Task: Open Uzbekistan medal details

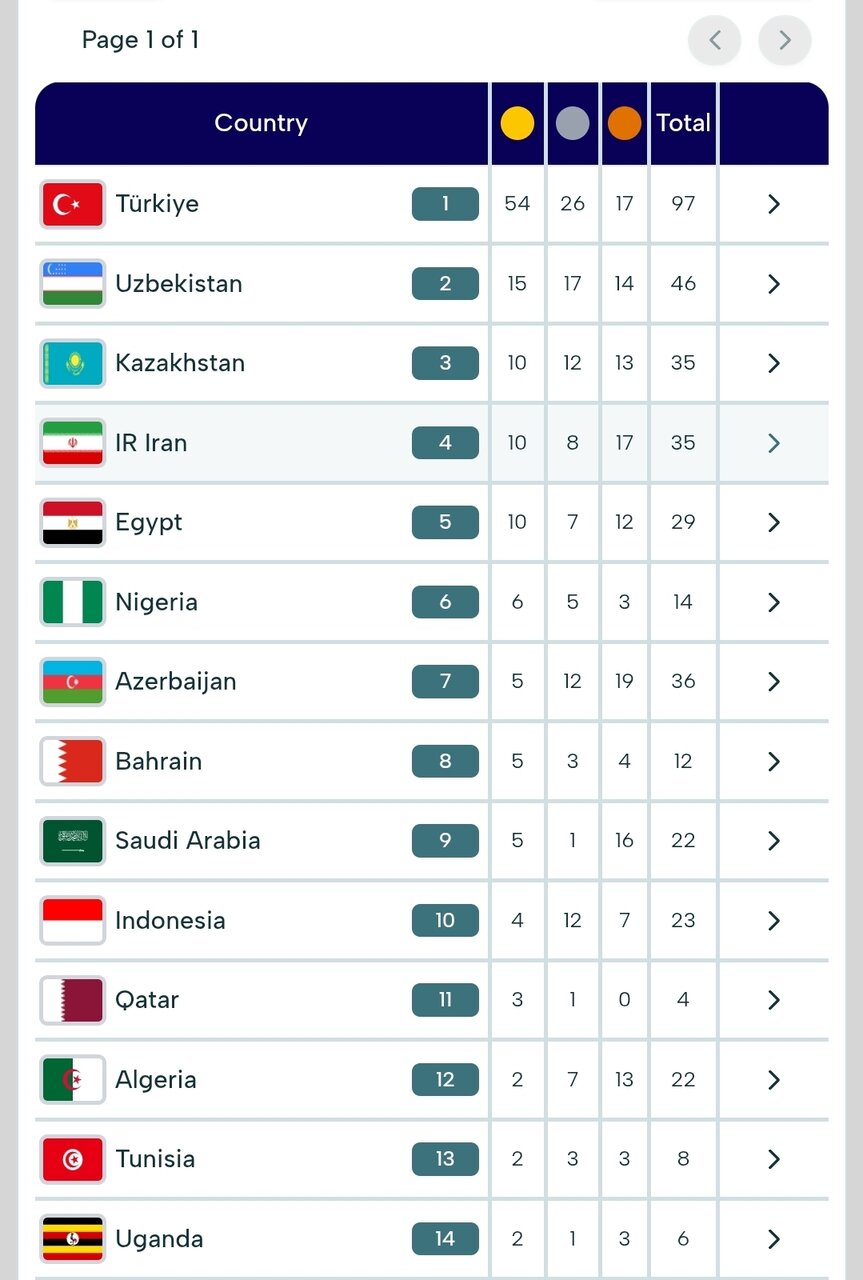Action: tap(773, 284)
